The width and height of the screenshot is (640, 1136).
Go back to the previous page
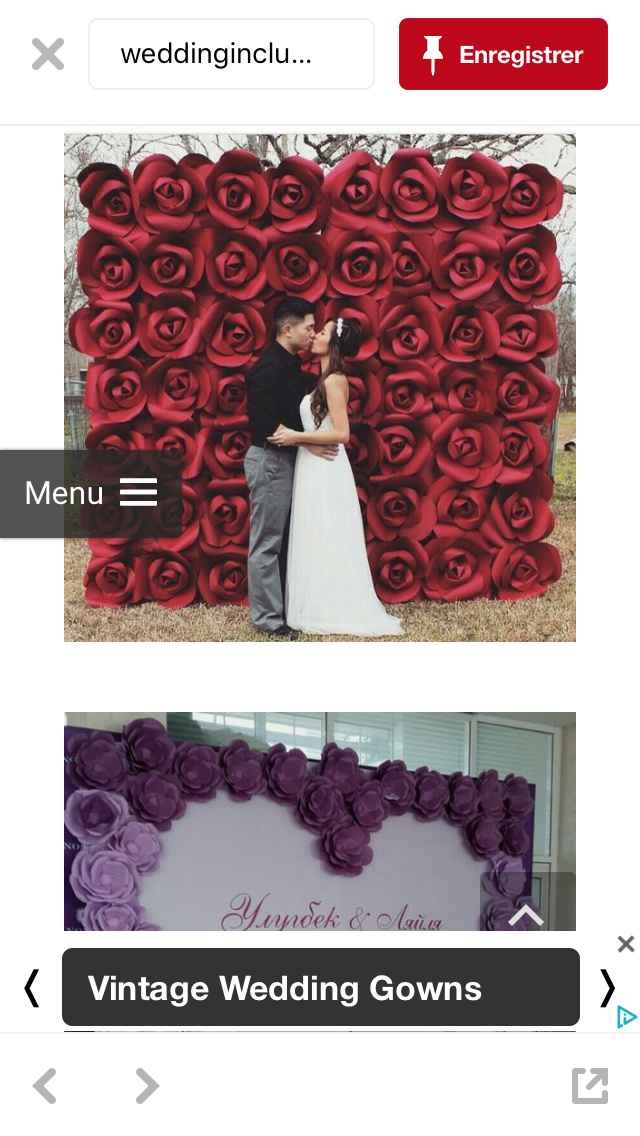click(45, 1086)
